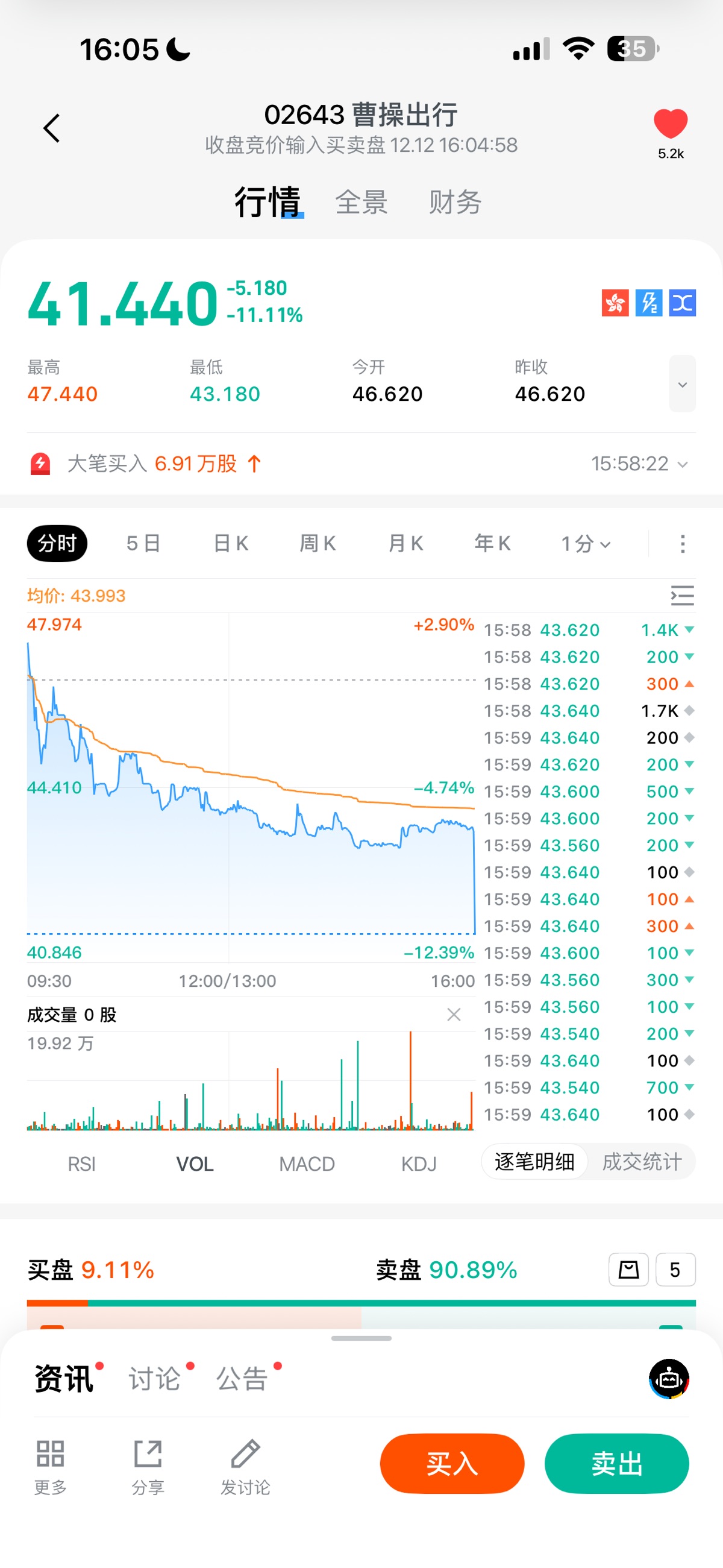Switch to the 成交统计 view
The width and height of the screenshot is (723, 1568).
[x=642, y=1162]
